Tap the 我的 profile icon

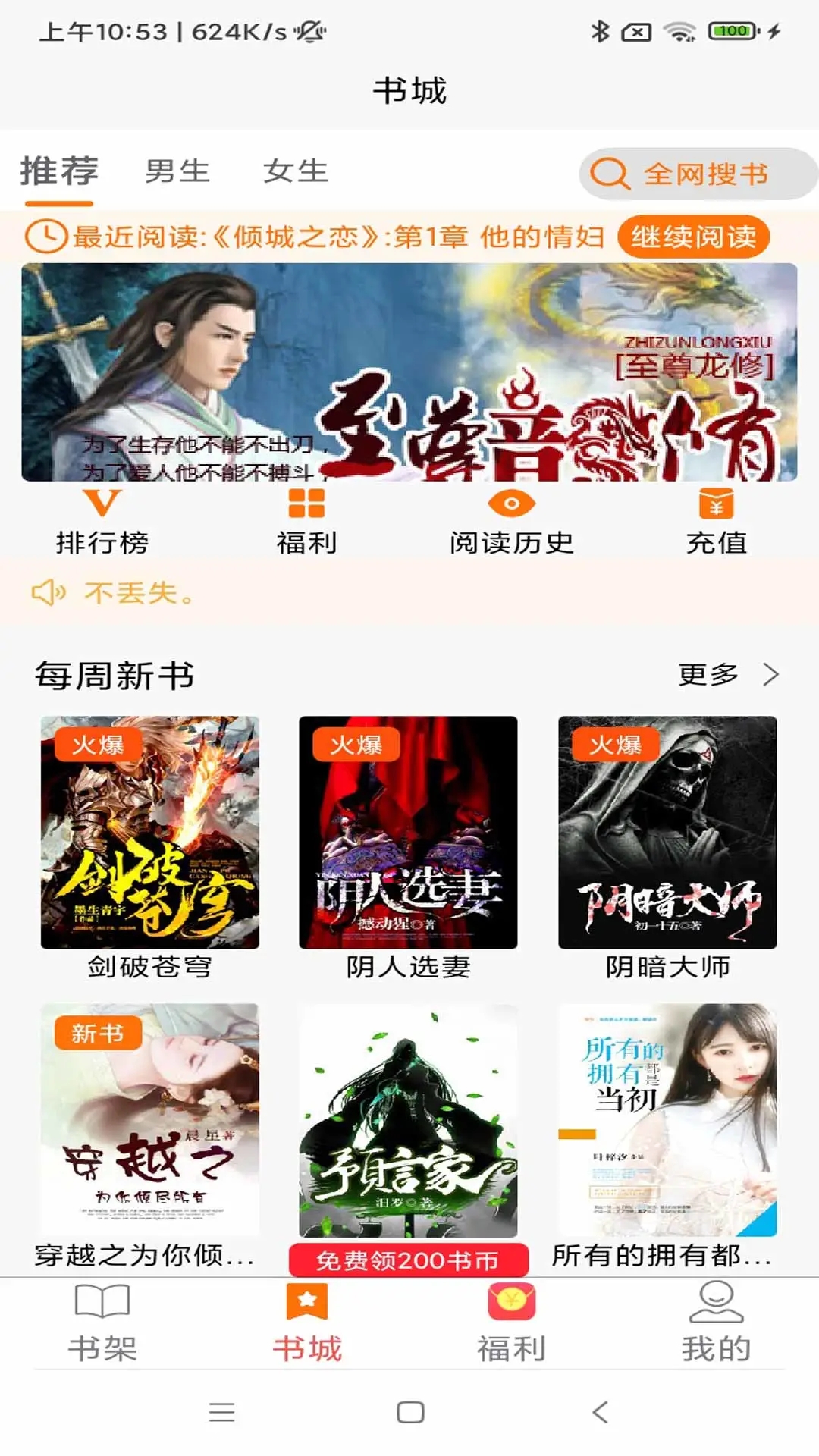(x=714, y=1300)
